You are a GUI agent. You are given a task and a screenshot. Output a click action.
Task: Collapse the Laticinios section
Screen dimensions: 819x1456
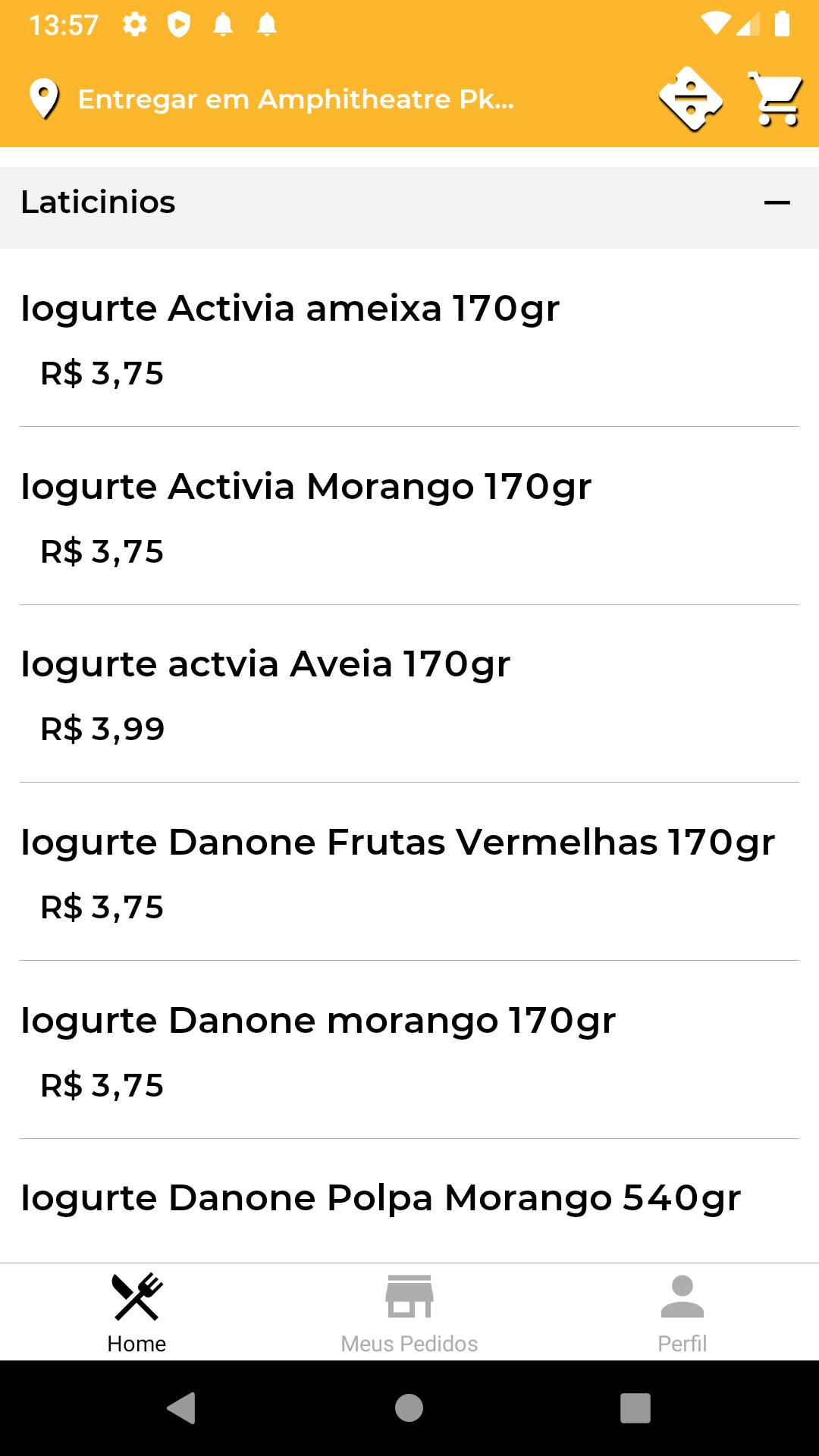777,202
